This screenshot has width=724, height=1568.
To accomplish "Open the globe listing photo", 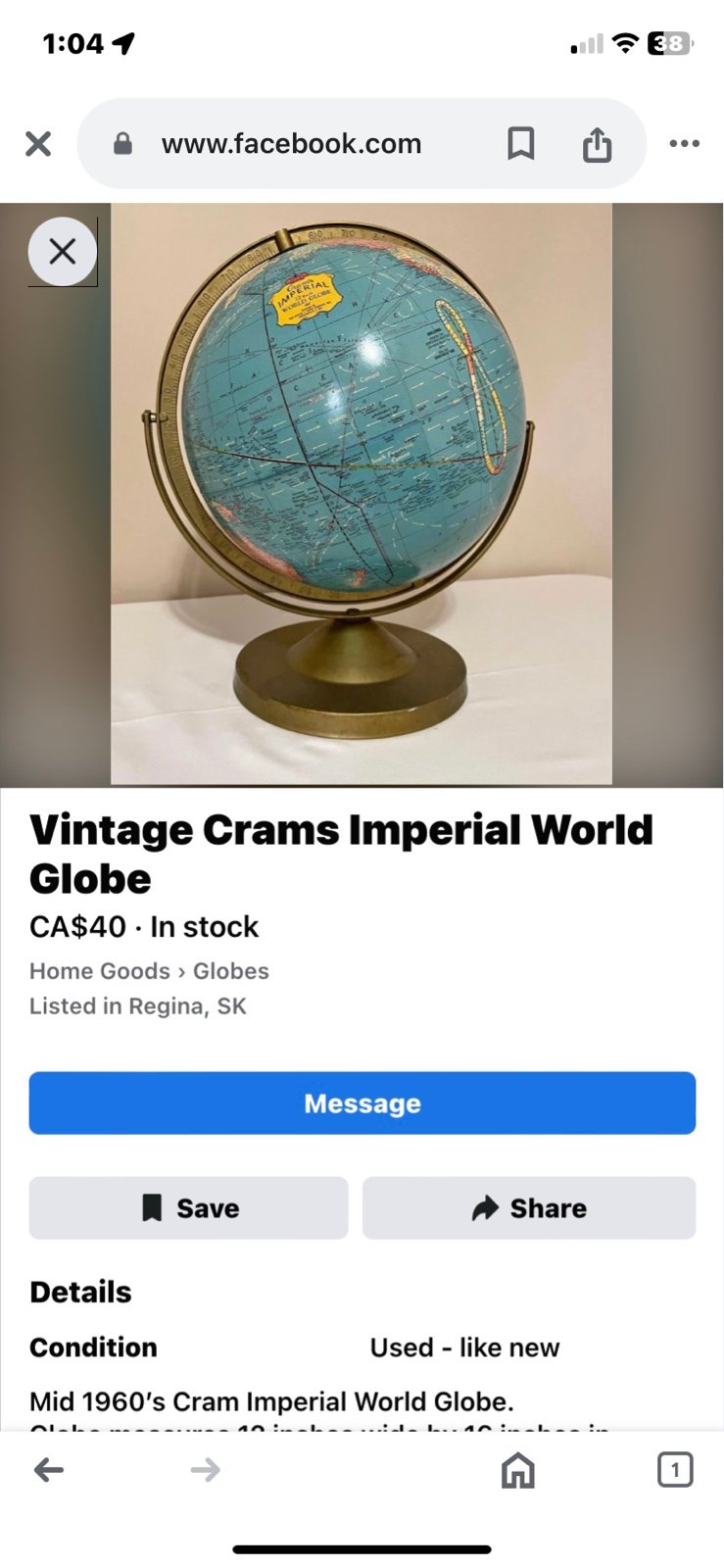I will click(x=362, y=494).
